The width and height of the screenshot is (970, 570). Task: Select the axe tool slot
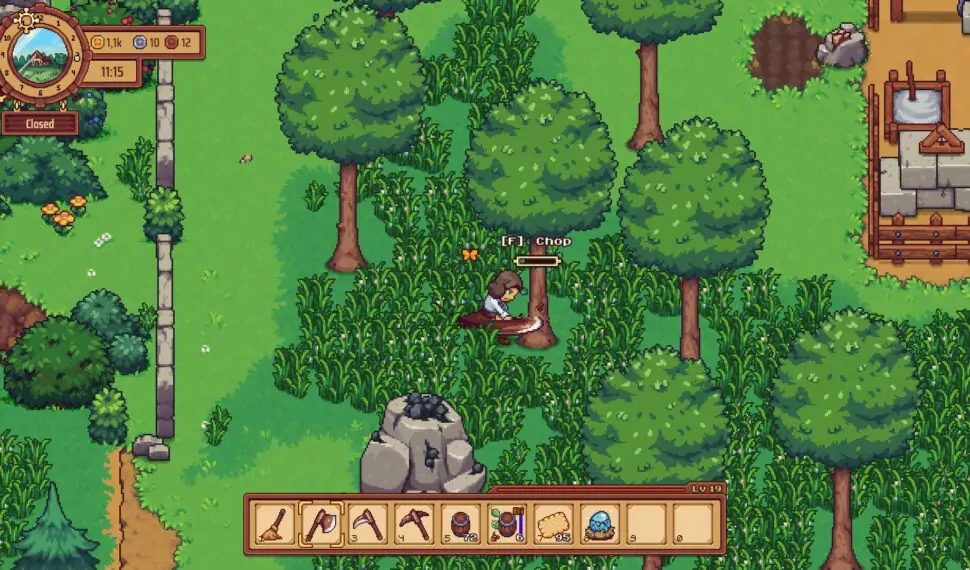click(x=322, y=523)
